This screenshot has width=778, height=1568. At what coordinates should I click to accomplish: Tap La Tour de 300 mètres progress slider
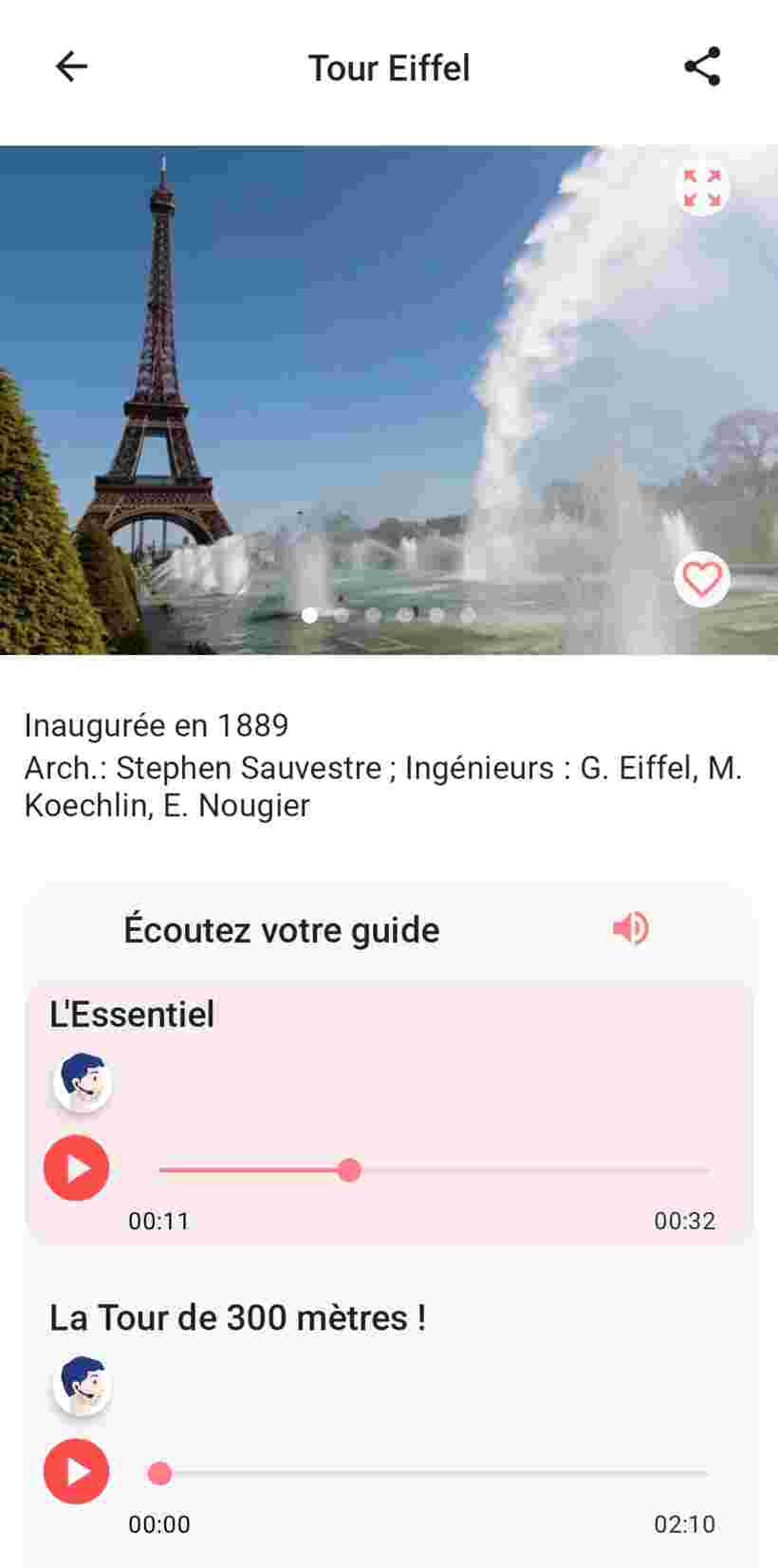pos(434,1473)
